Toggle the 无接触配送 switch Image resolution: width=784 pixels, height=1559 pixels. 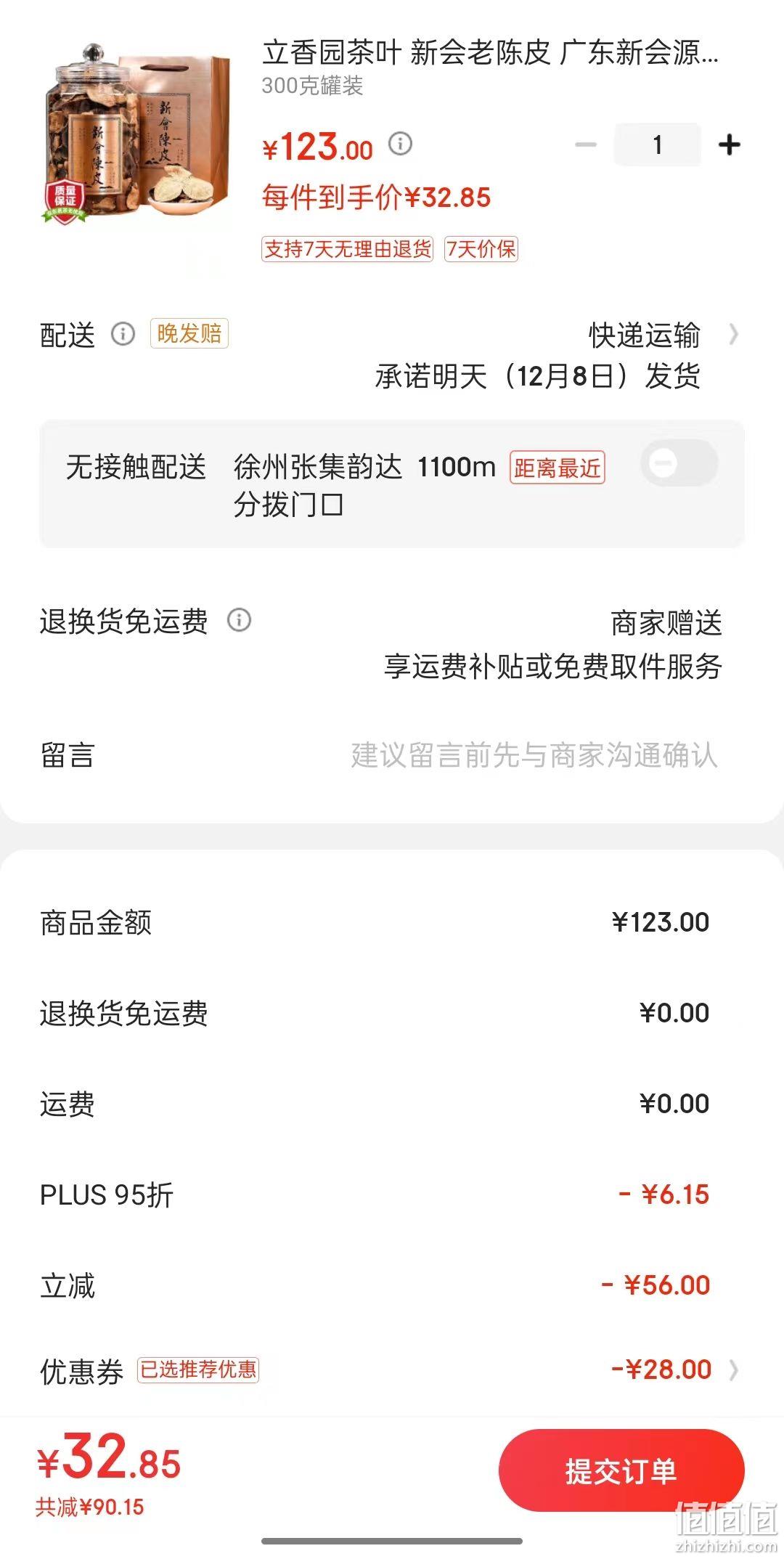point(679,463)
